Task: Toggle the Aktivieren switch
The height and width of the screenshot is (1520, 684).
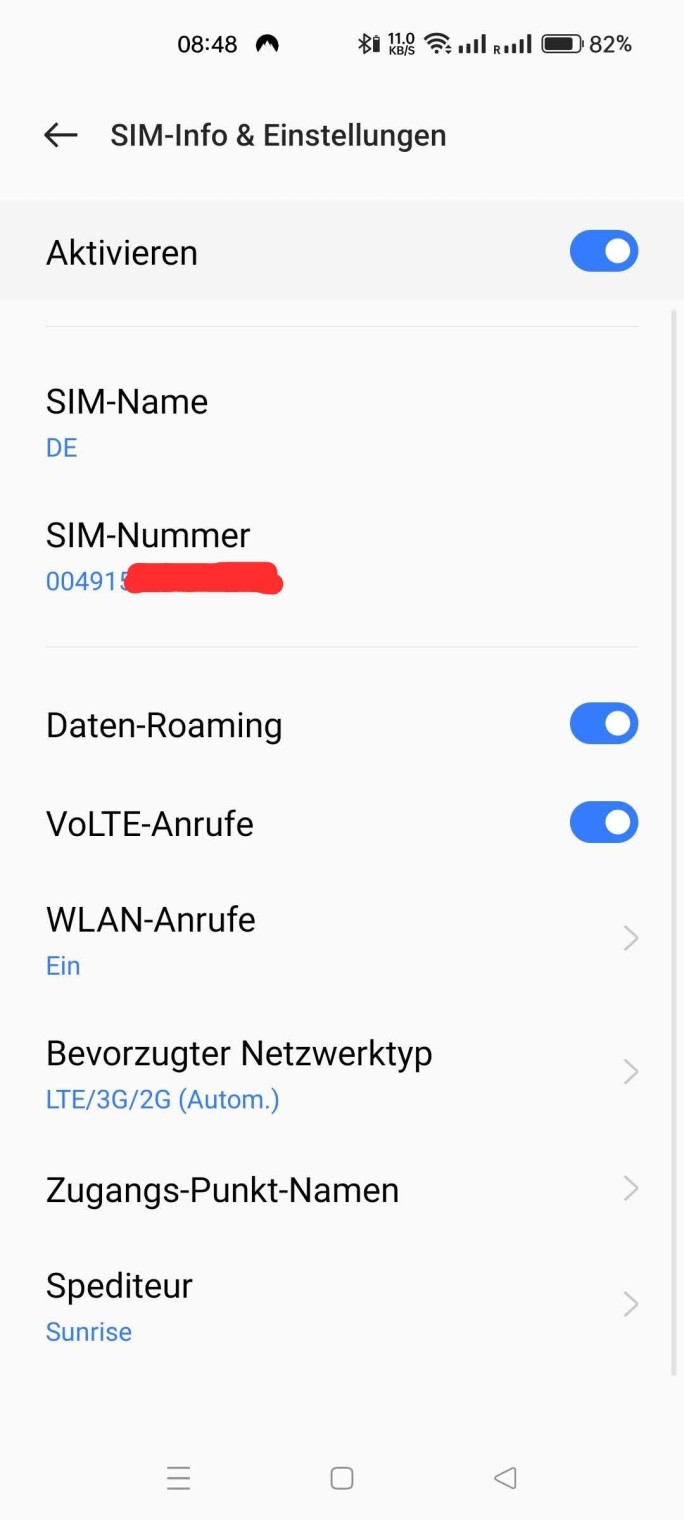Action: (x=603, y=251)
